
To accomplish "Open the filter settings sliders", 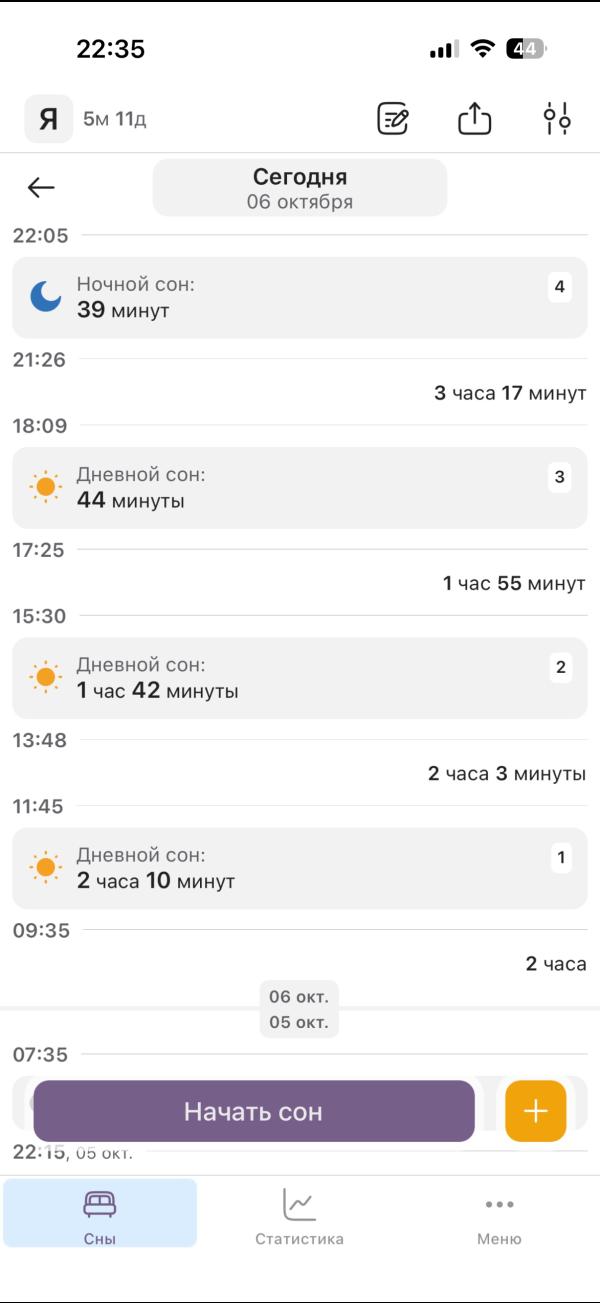I will tap(557, 119).
